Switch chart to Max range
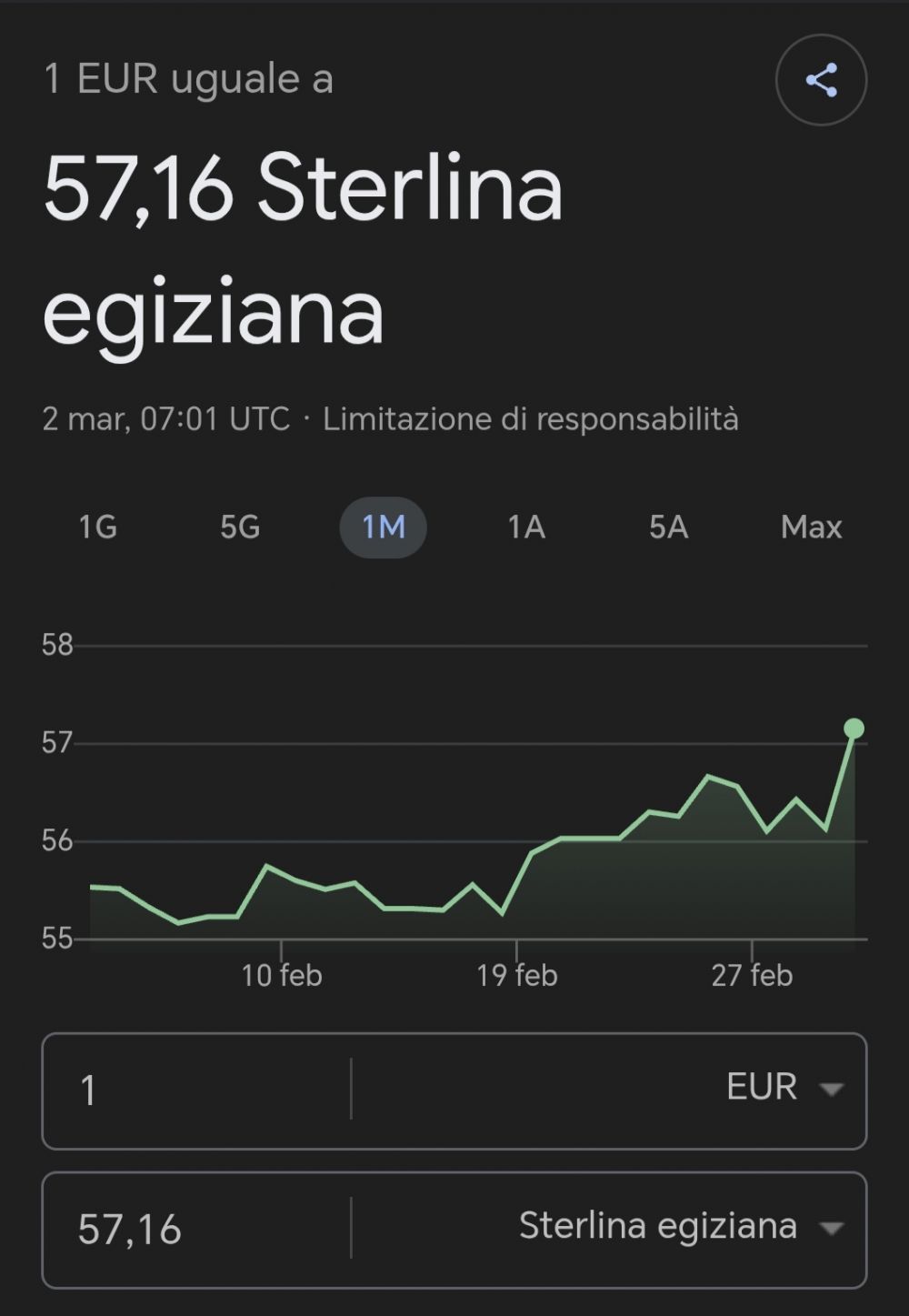The width and height of the screenshot is (909, 1316). click(811, 527)
